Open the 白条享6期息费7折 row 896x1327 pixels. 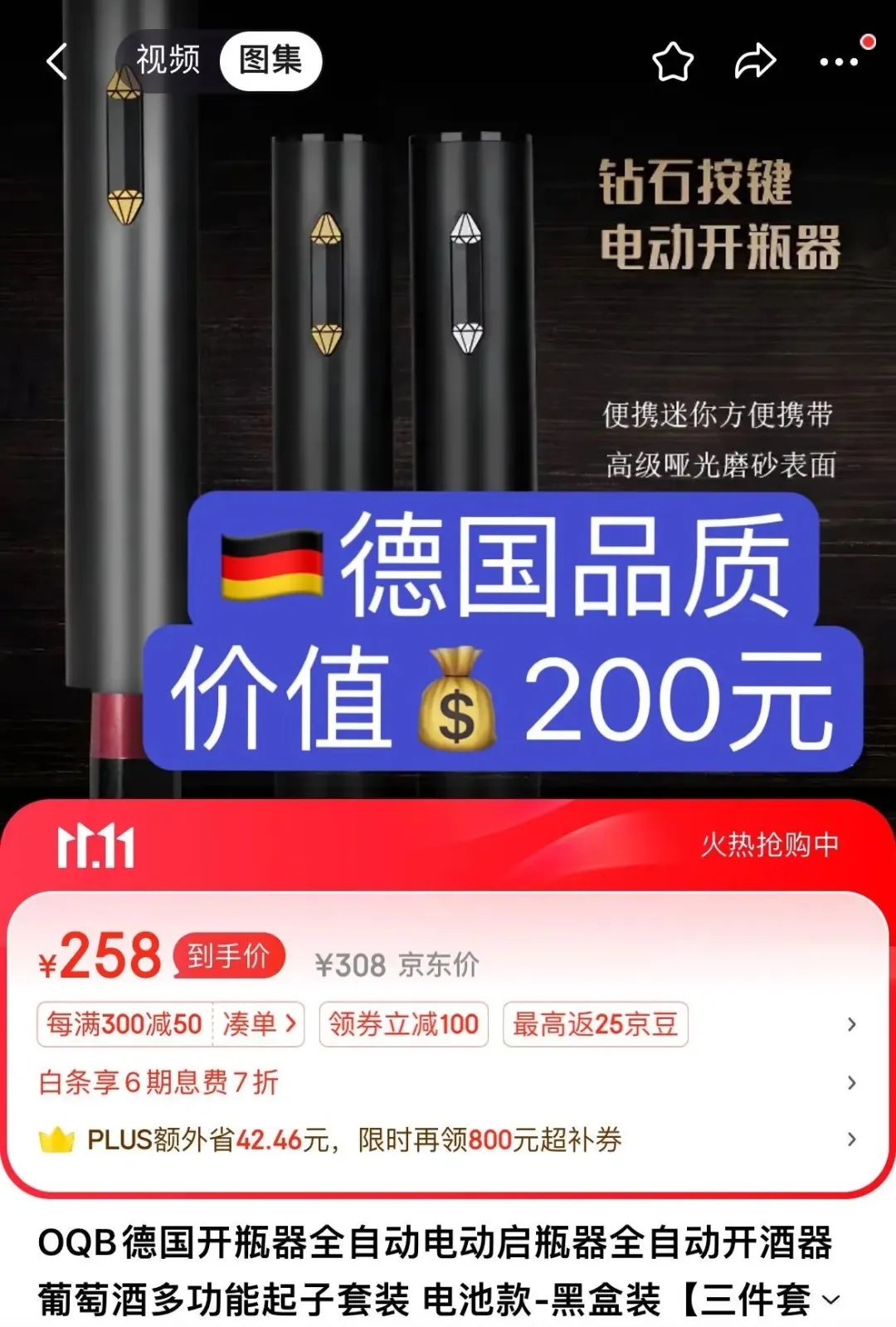pyautogui.click(x=448, y=1082)
